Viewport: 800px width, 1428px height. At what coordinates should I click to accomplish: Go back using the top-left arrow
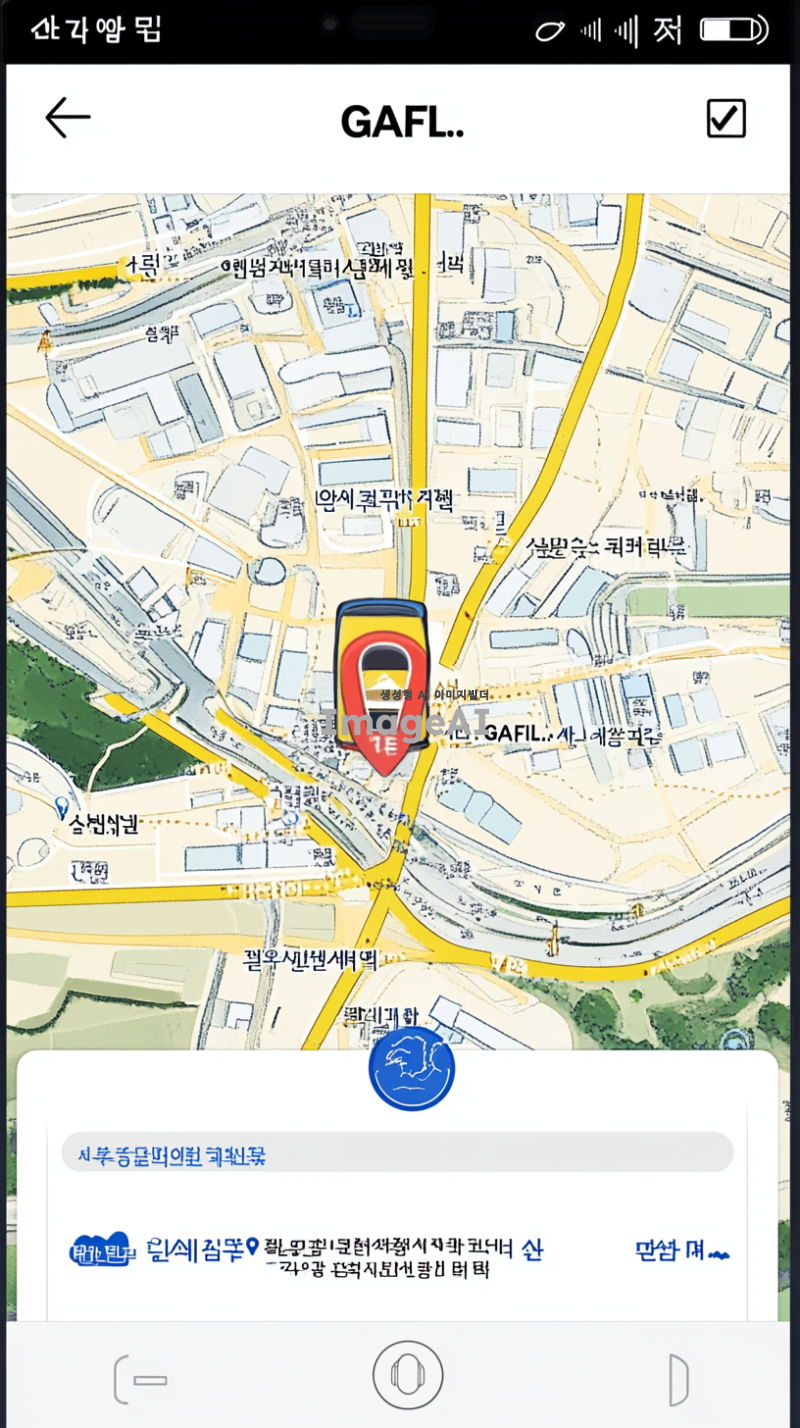tap(68, 118)
